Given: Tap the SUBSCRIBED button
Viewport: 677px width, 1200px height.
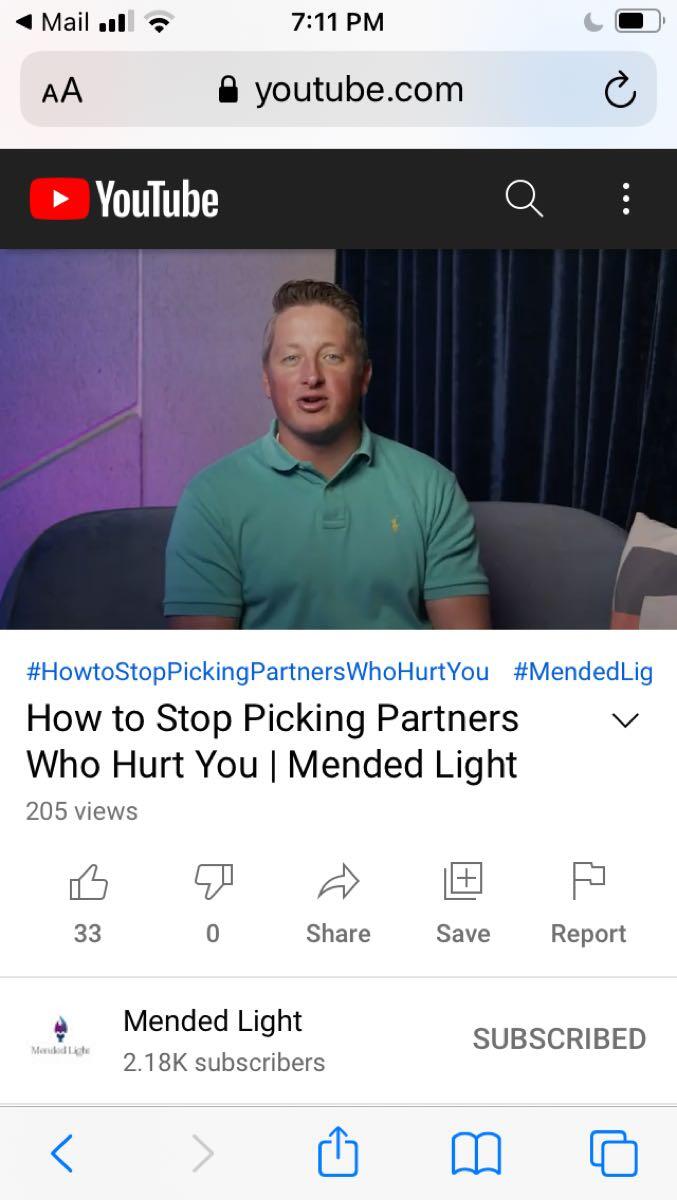Looking at the screenshot, I should [559, 1039].
